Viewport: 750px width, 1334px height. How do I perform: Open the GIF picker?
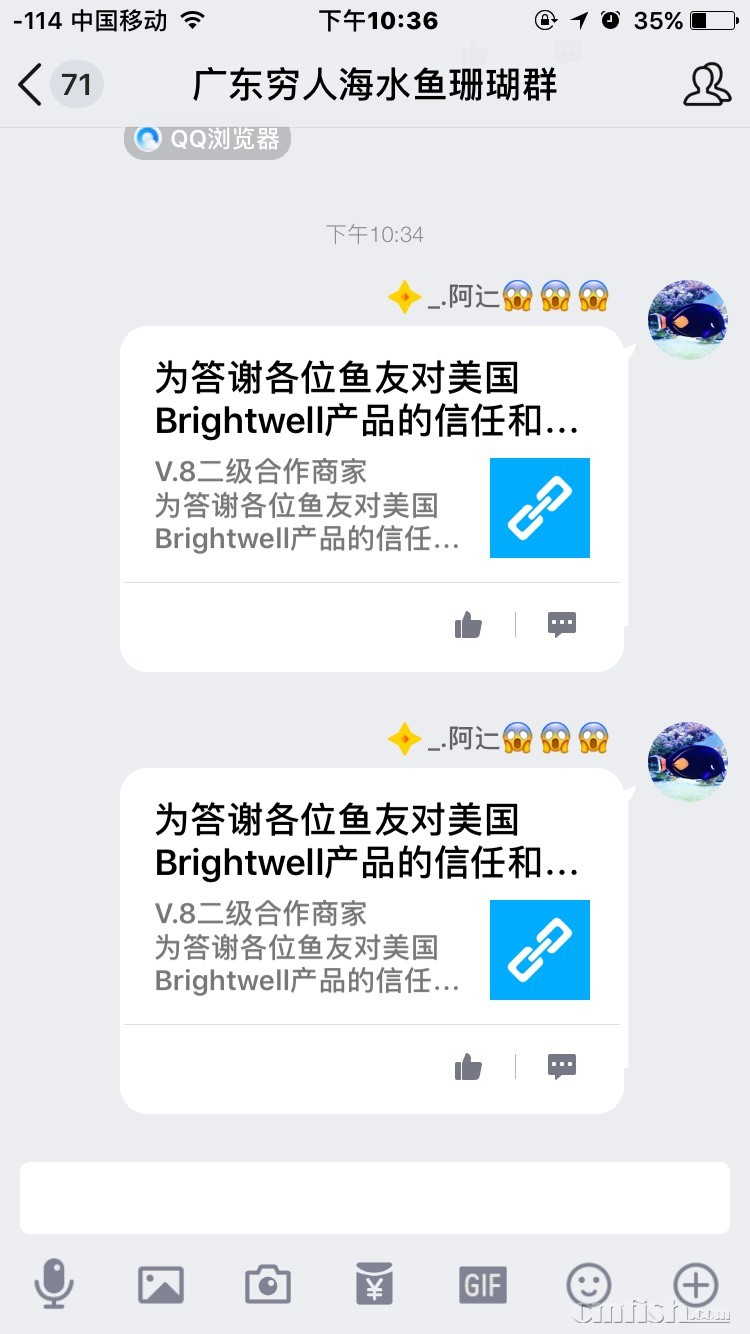(x=482, y=1285)
